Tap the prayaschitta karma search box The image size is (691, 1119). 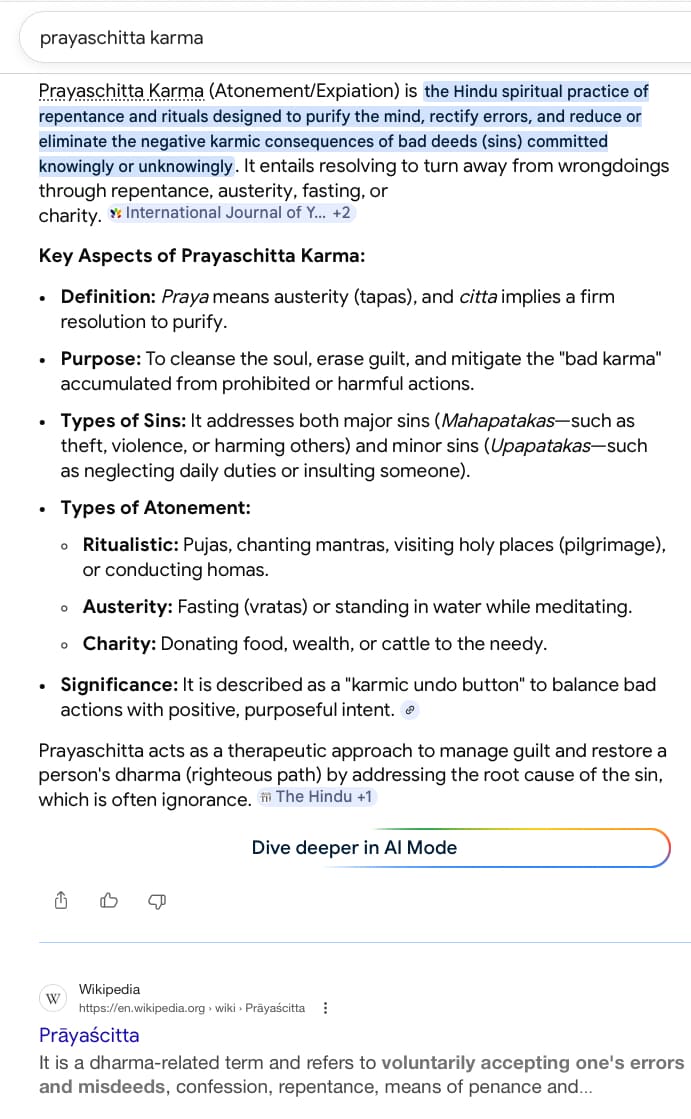point(353,37)
